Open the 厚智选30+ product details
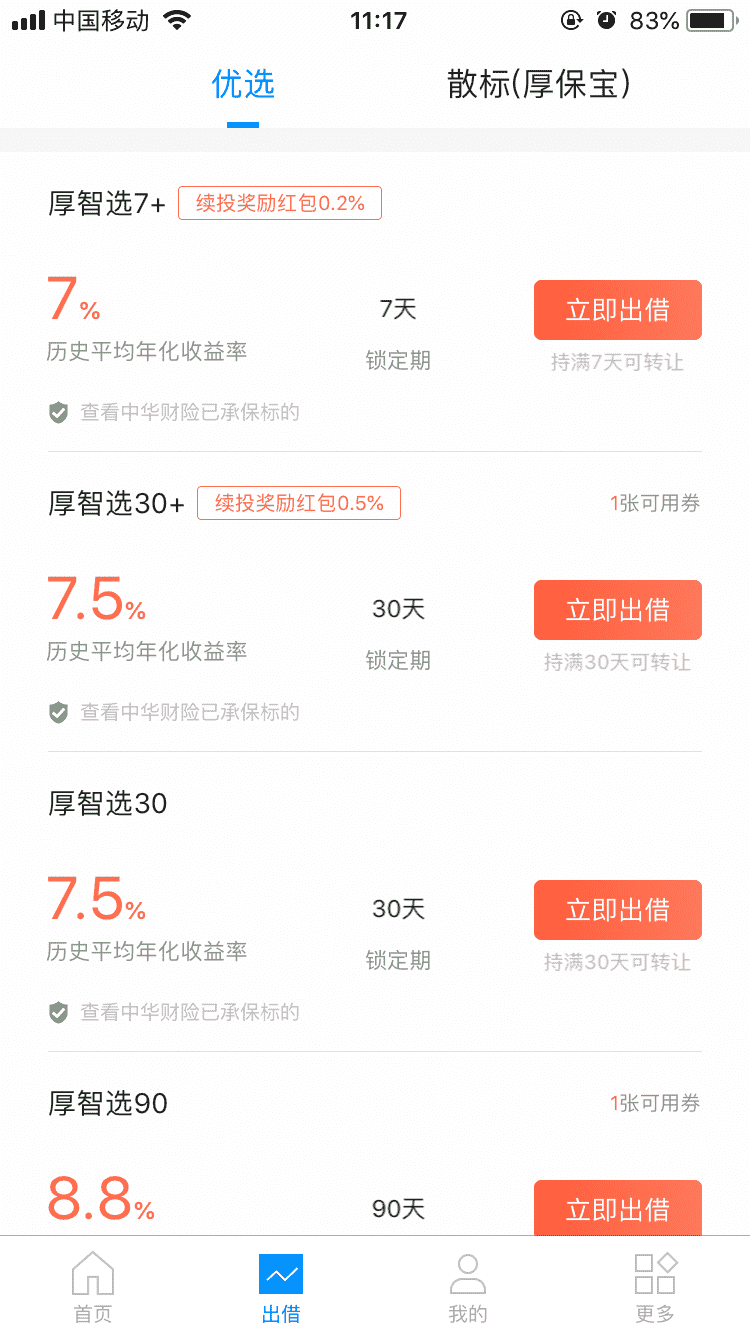This screenshot has width=750, height=1334. click(x=117, y=504)
